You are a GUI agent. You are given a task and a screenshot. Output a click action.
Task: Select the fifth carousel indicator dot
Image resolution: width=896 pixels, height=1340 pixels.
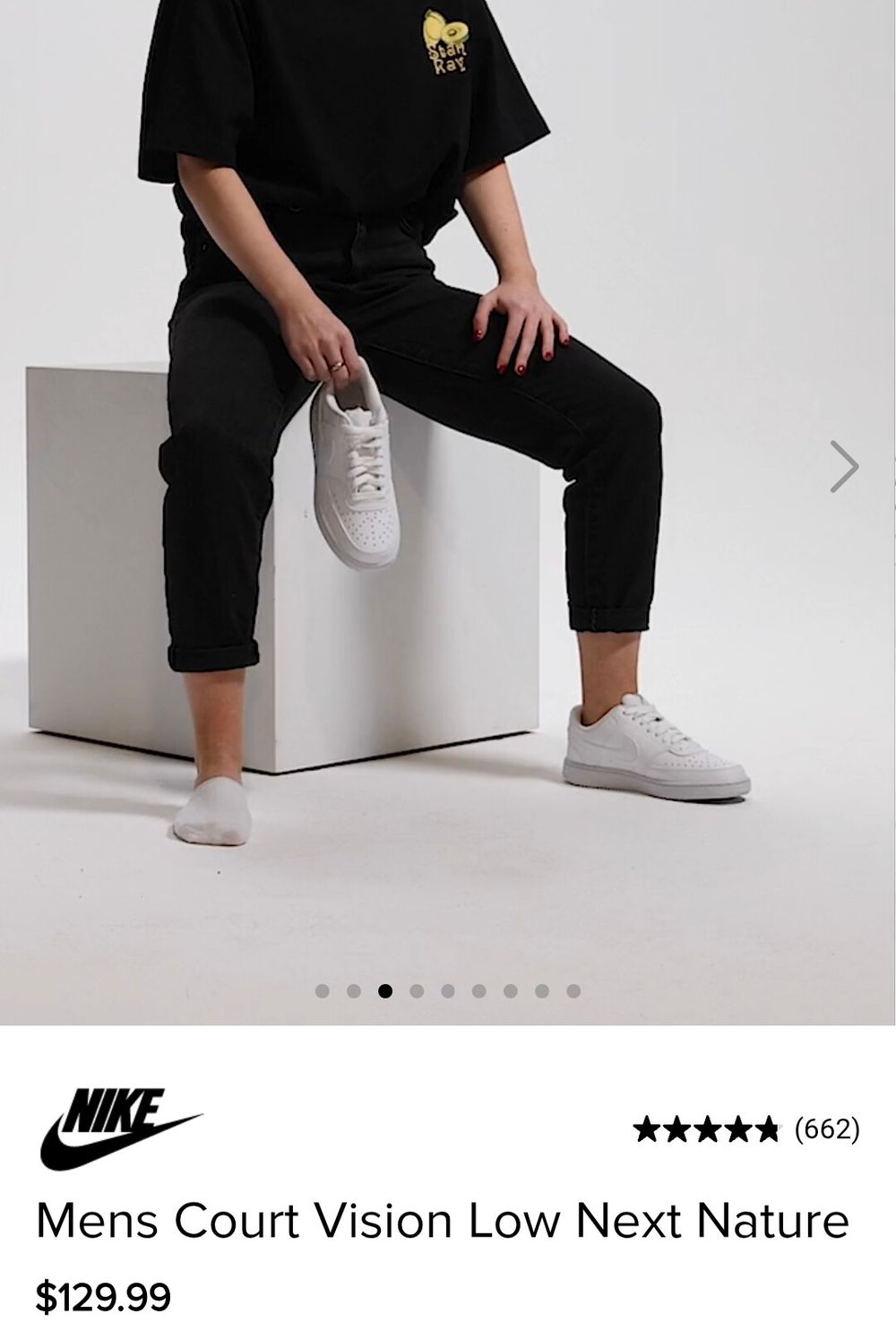tap(446, 990)
